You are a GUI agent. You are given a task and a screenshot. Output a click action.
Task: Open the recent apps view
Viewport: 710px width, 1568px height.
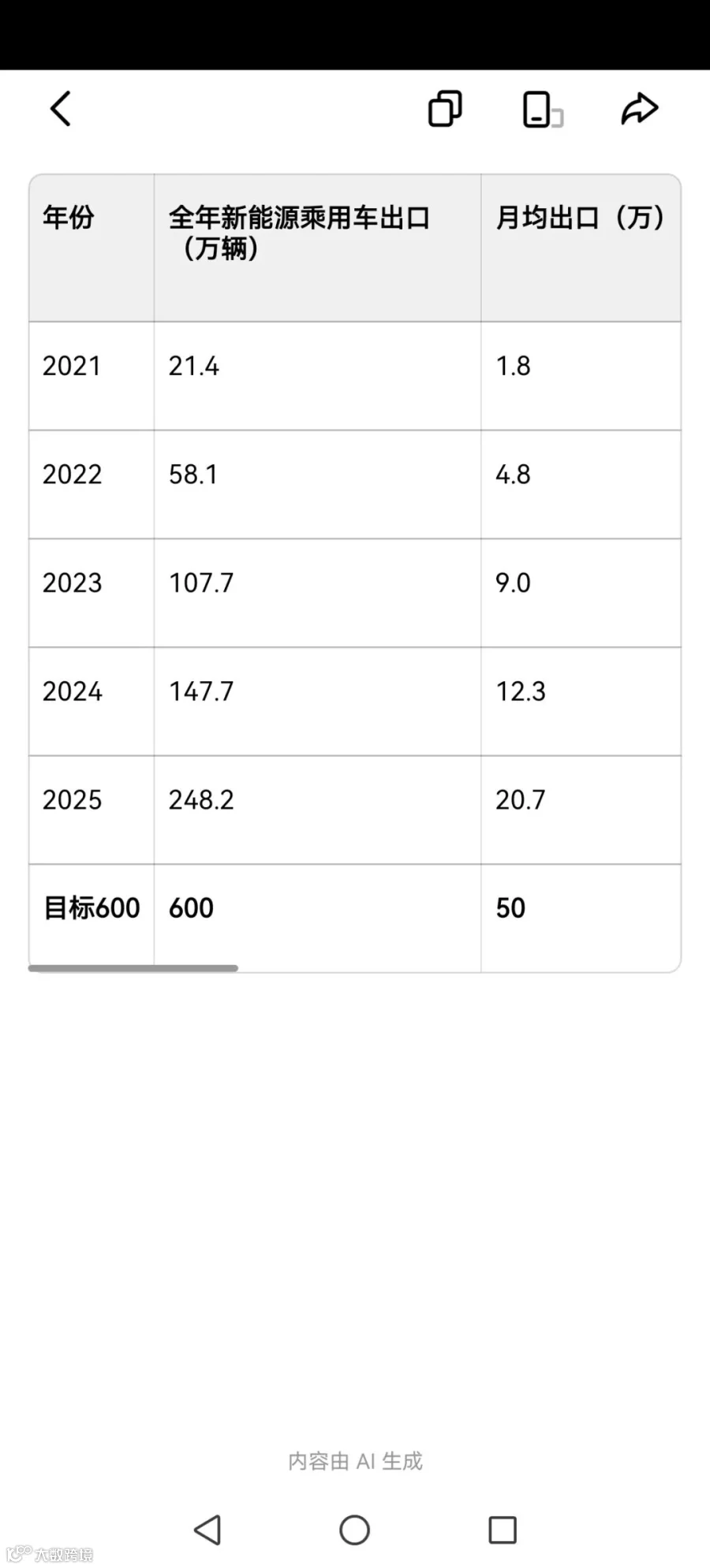pos(503,1530)
